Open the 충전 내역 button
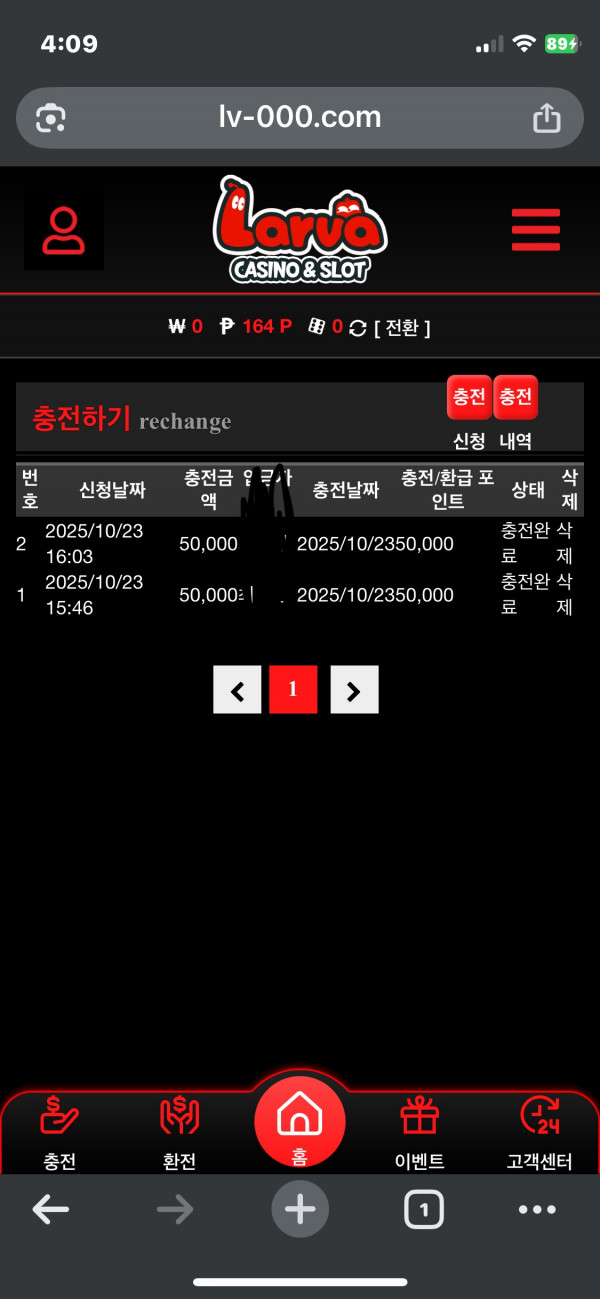Viewport: 600px width, 1299px height. pos(516,398)
